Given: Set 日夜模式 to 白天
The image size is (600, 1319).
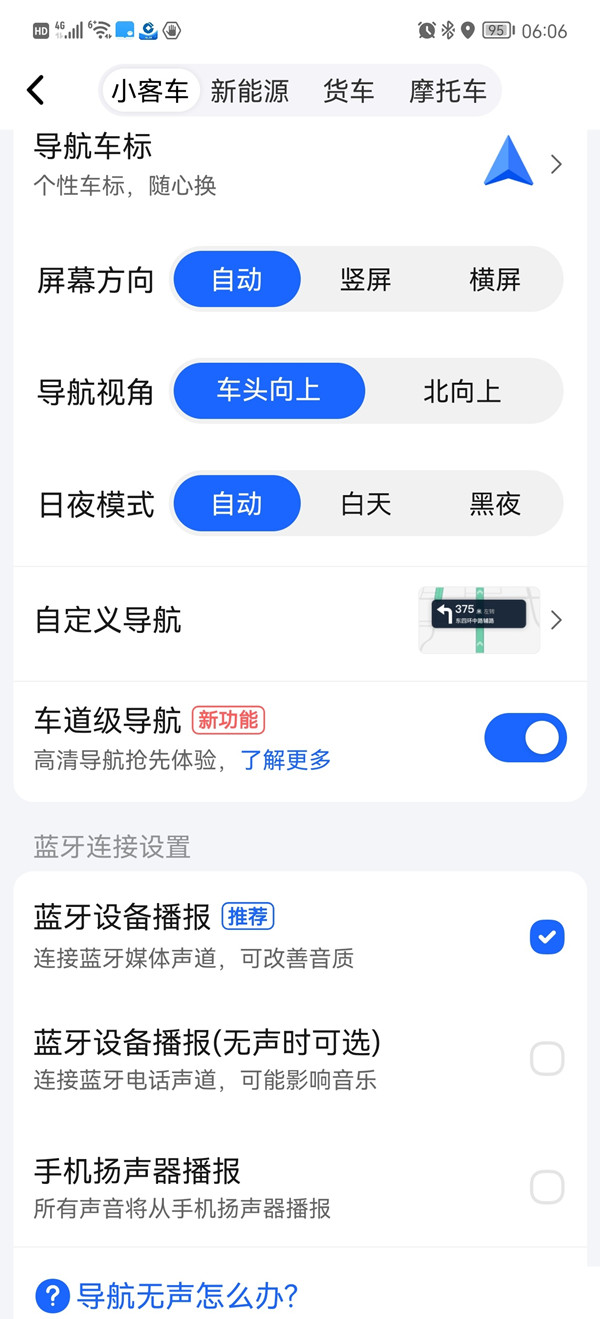Looking at the screenshot, I should (366, 503).
